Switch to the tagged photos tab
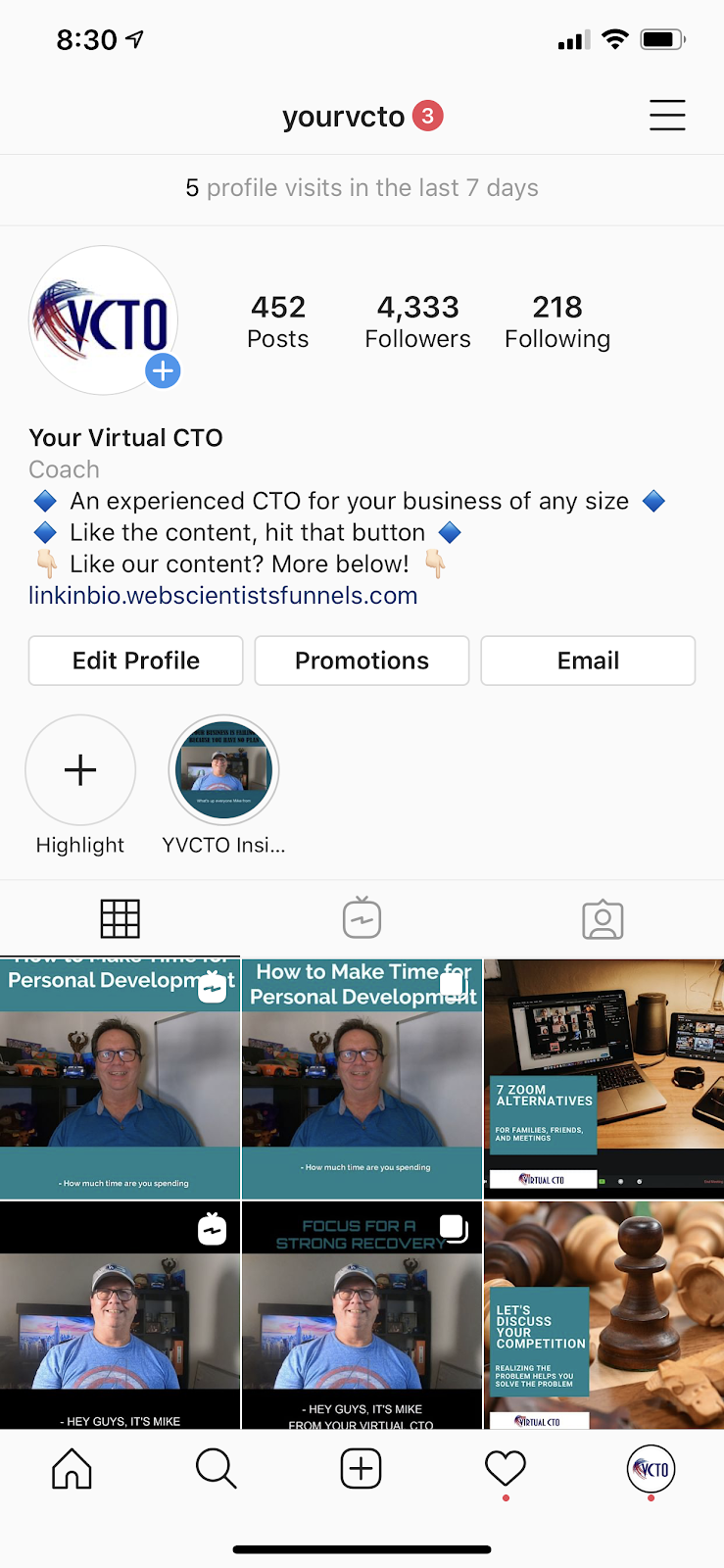Viewport: 724px width, 1568px height. [x=603, y=919]
